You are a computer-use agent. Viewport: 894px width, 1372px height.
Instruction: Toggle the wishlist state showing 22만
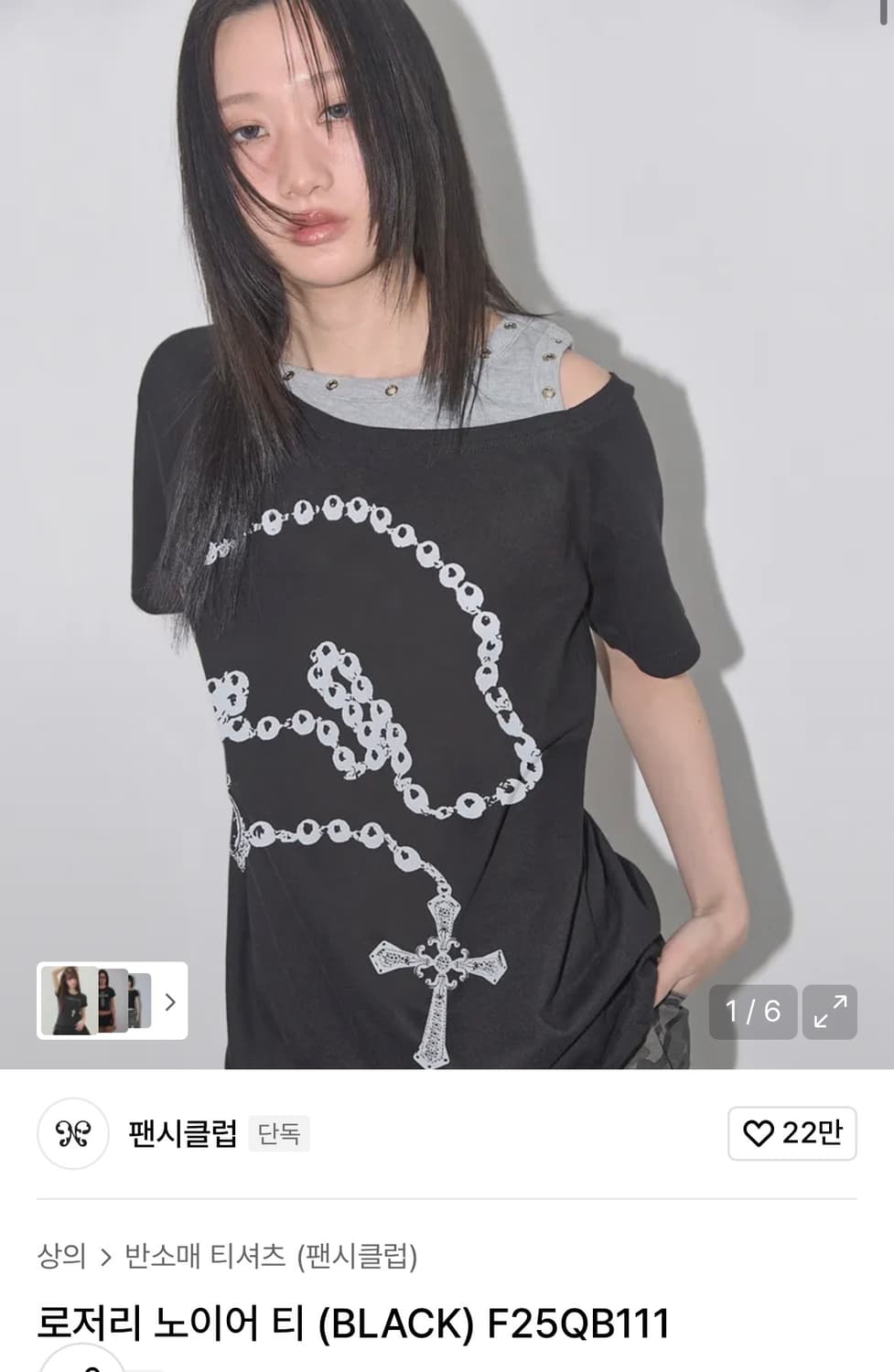[x=792, y=1134]
